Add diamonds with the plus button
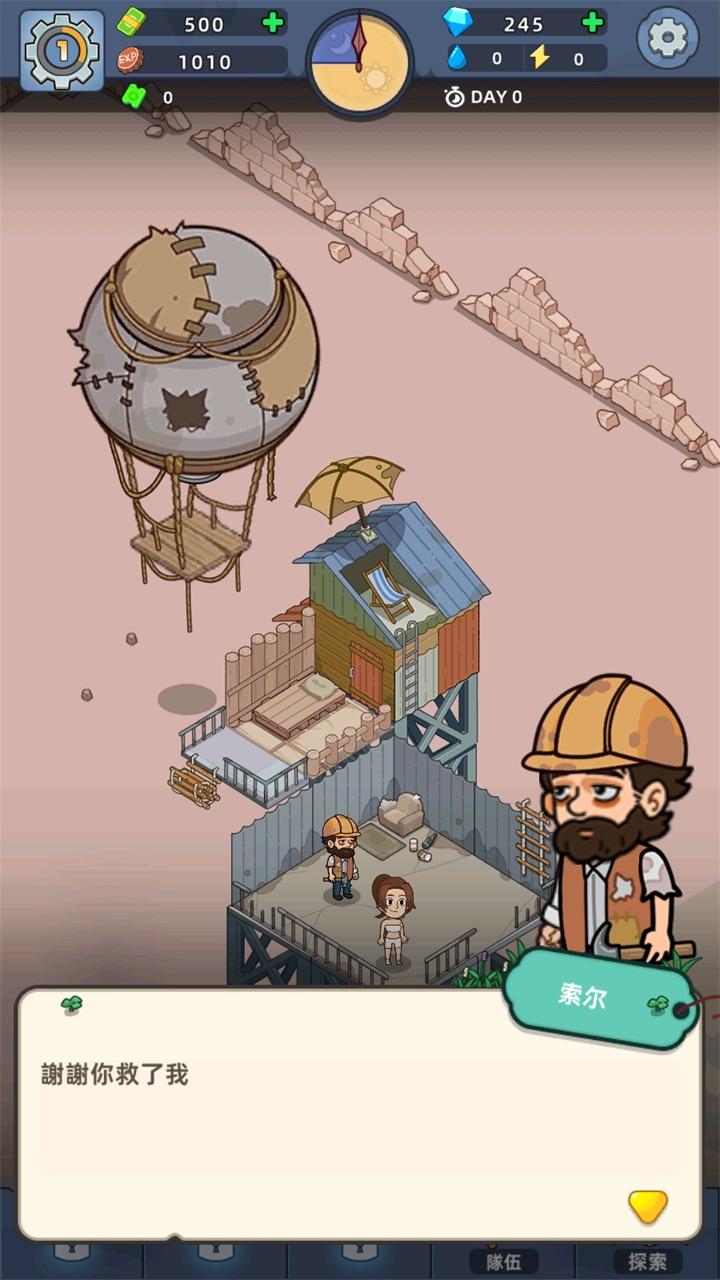Screen dimensions: 720x1280 pyautogui.click(x=592, y=23)
